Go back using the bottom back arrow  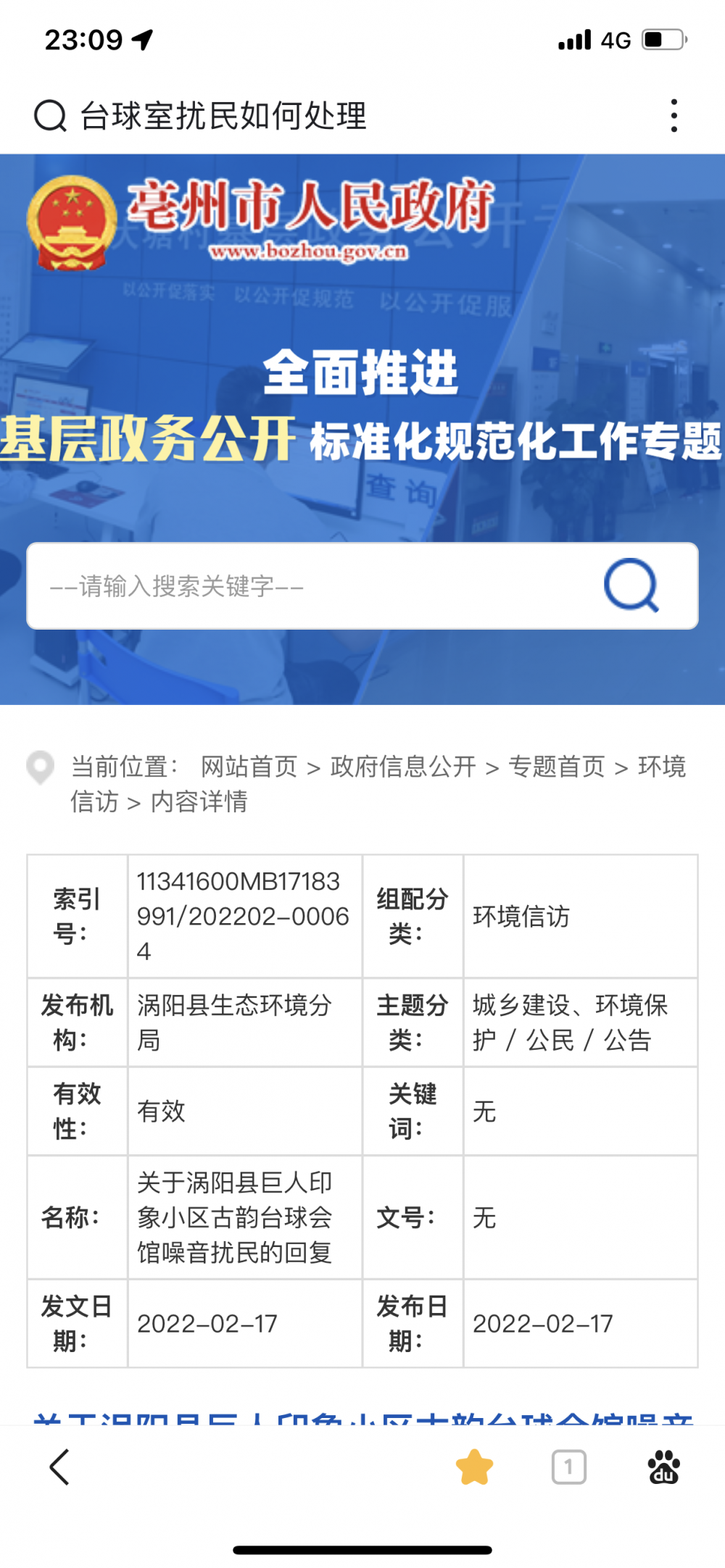coord(59,1467)
